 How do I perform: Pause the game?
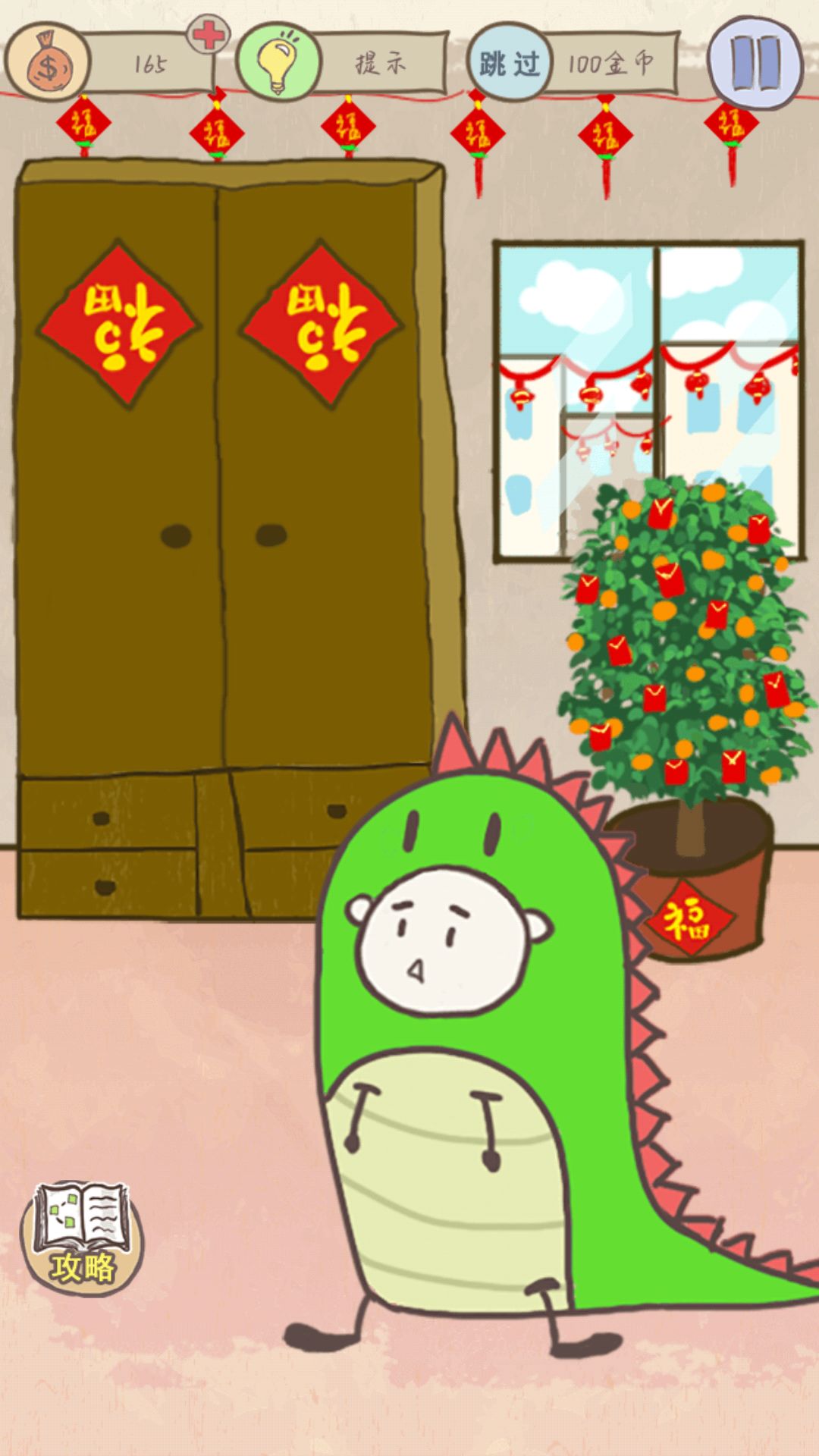point(755,62)
